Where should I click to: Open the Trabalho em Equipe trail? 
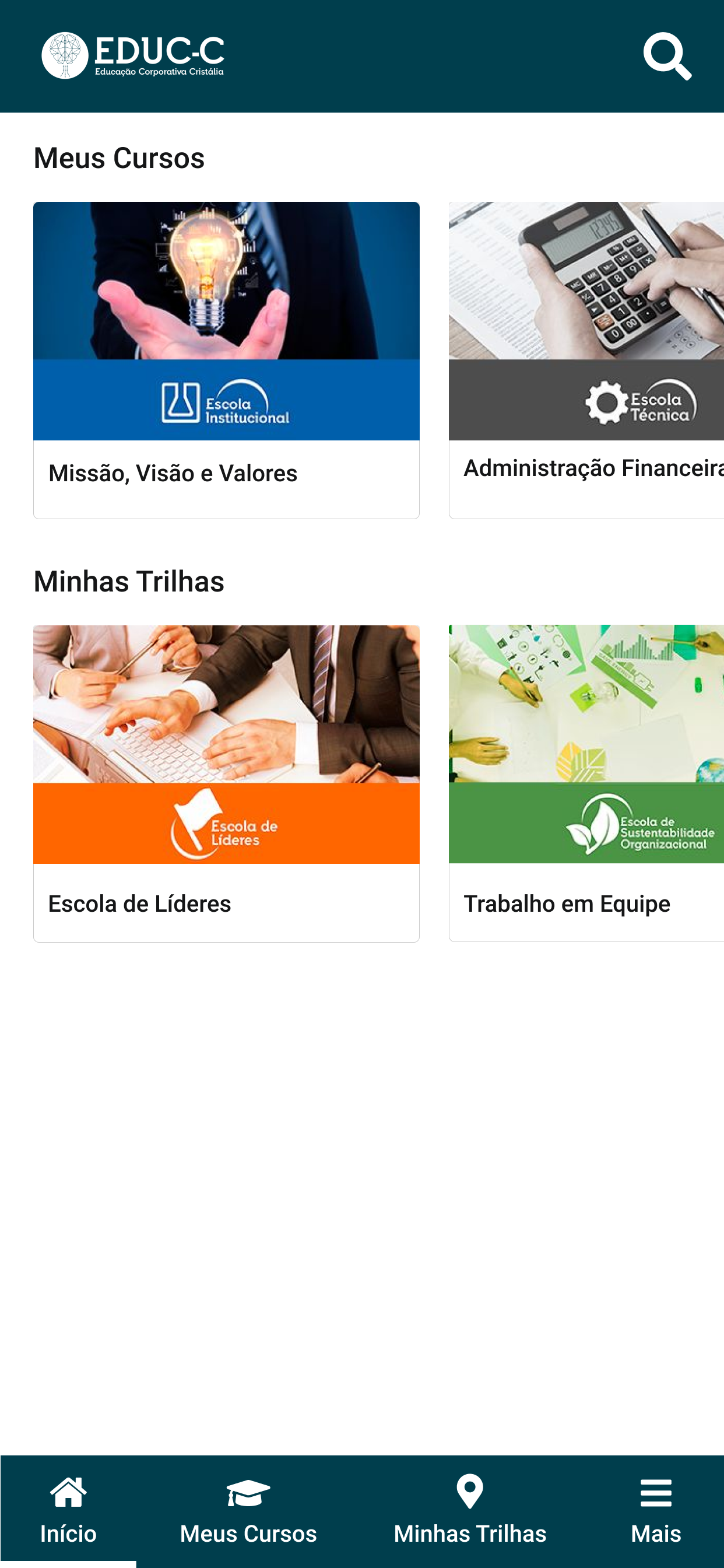click(x=586, y=783)
